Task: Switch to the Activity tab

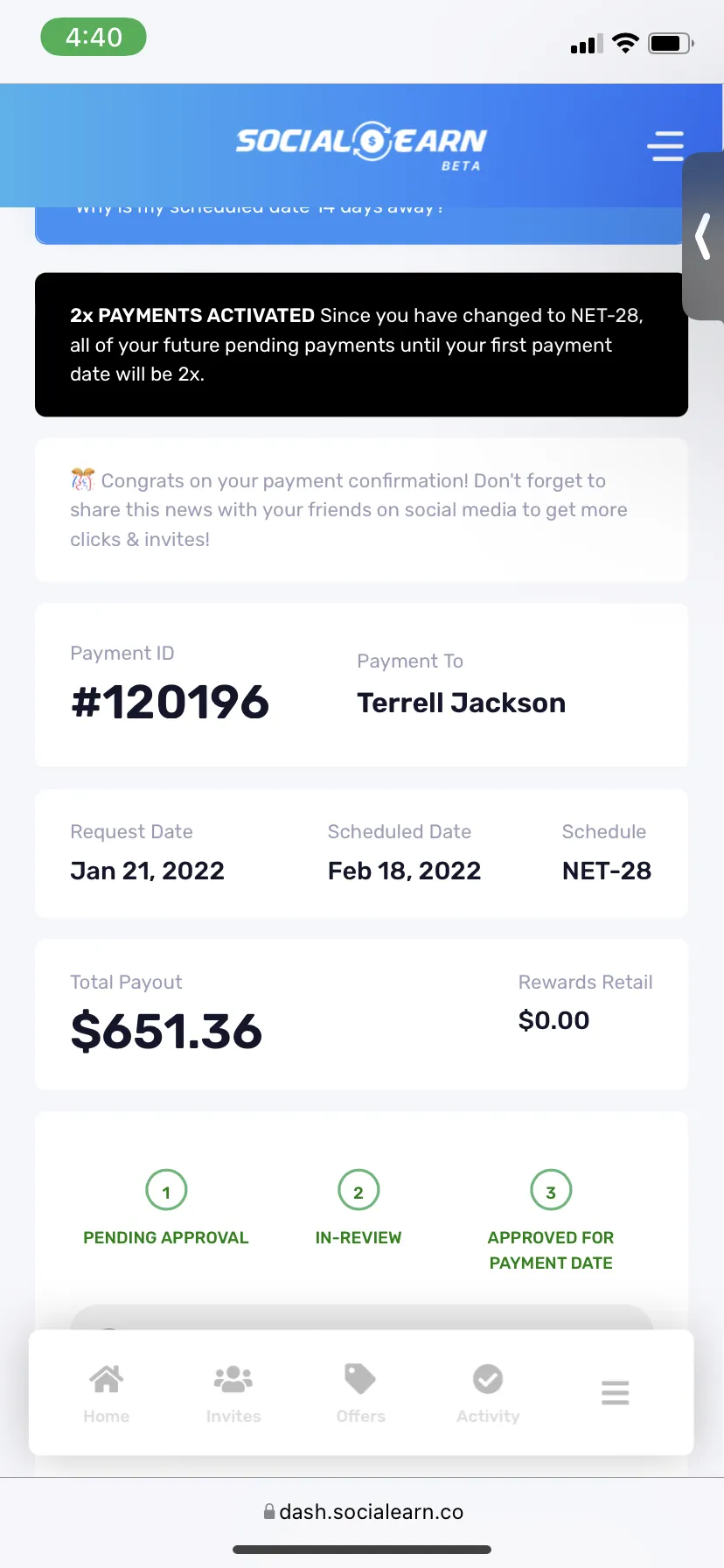Action: (488, 1393)
